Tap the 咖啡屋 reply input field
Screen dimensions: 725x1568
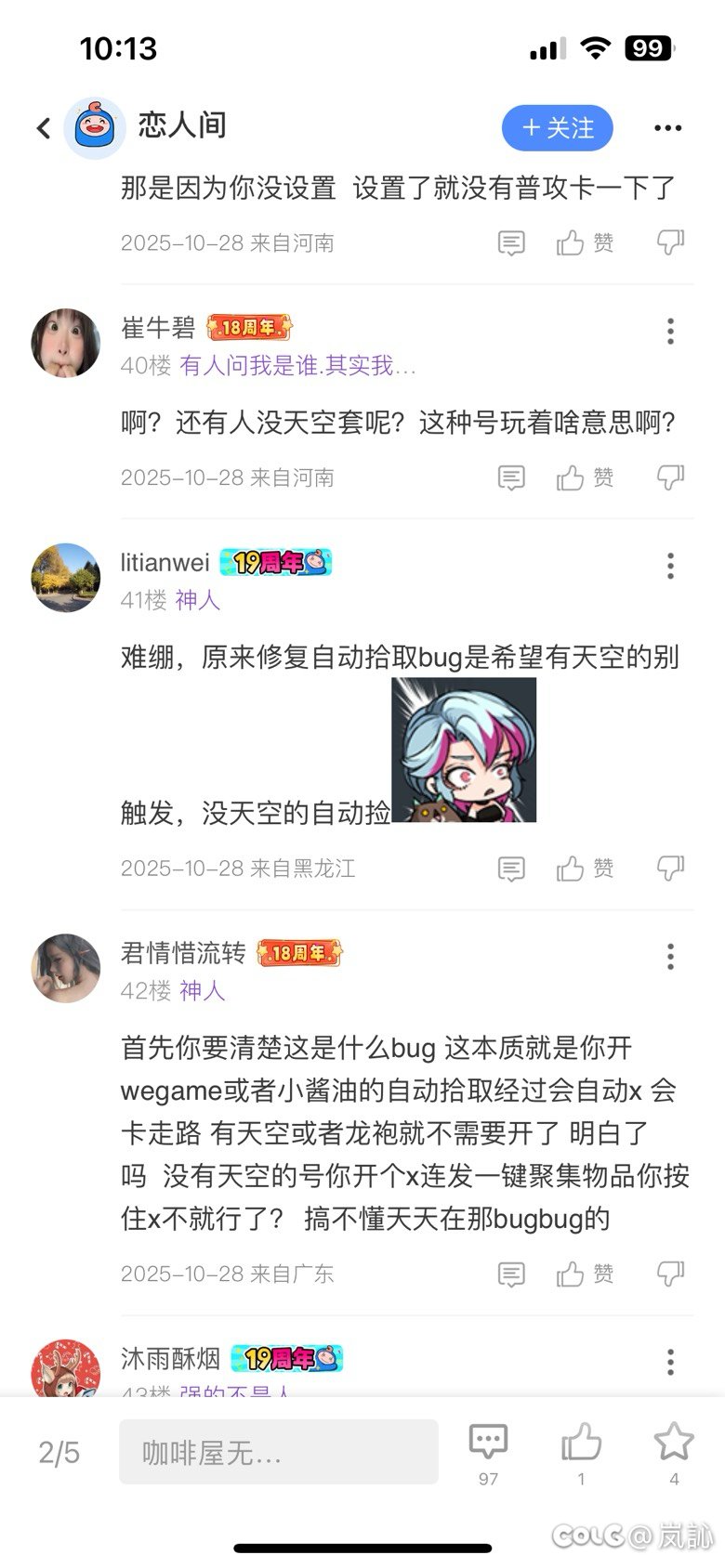click(x=279, y=1451)
